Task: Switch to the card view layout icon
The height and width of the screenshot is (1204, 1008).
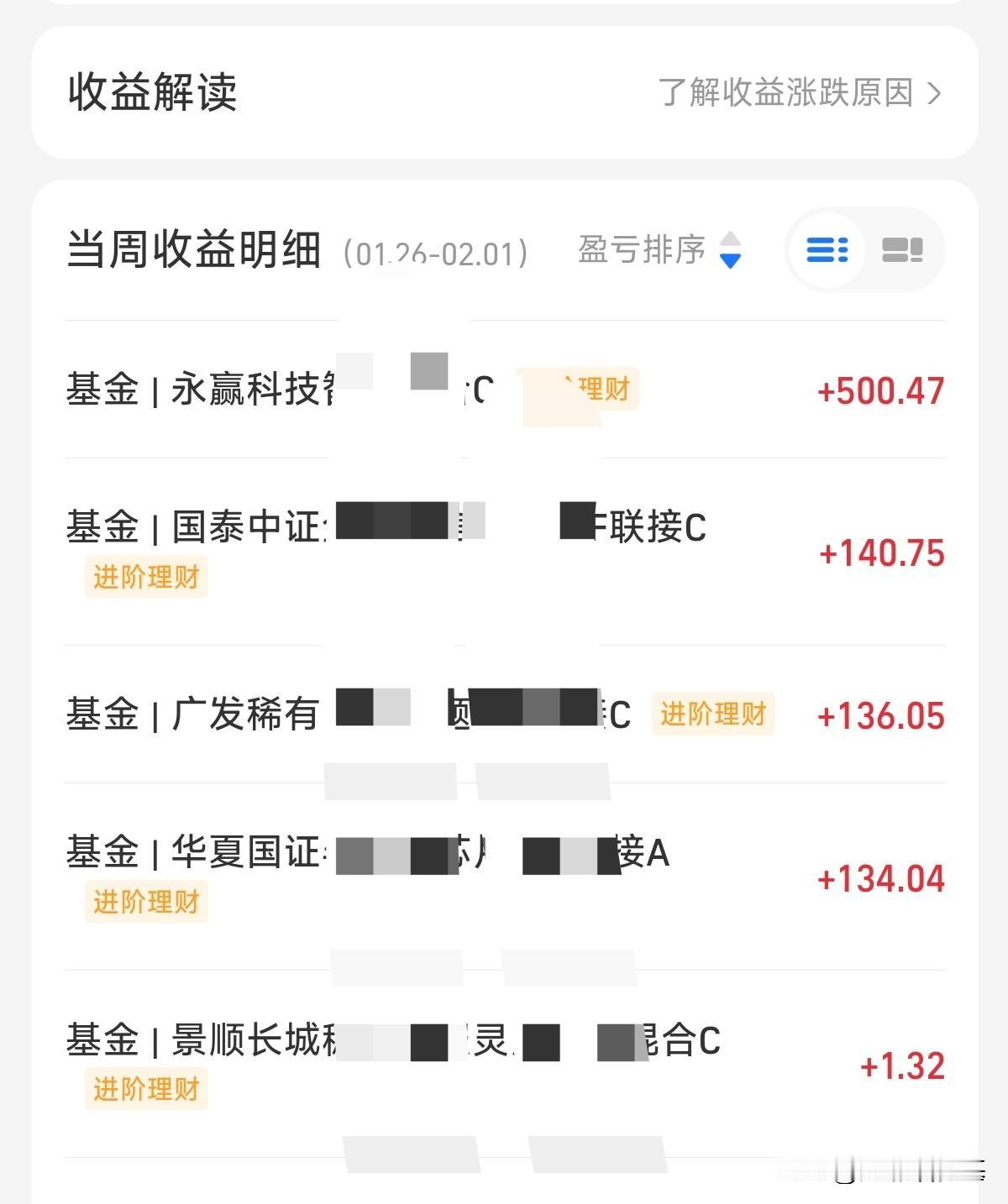Action: 900,249
